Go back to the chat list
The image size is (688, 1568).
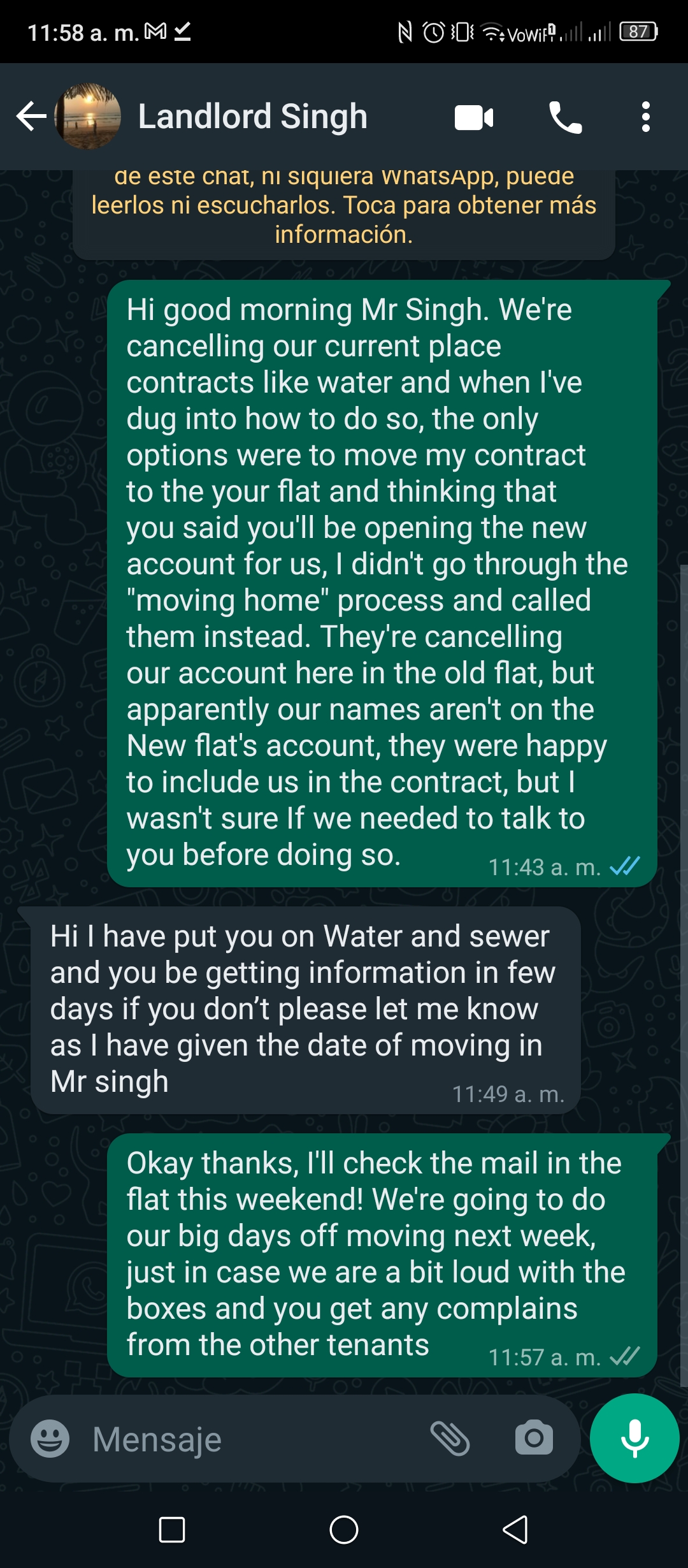click(31, 117)
